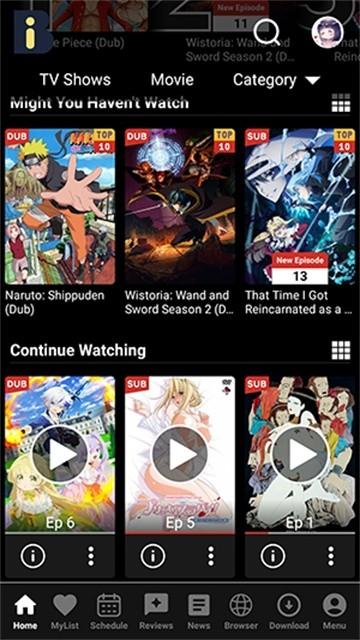
Task: Open the Schedule tab
Action: tap(109, 611)
